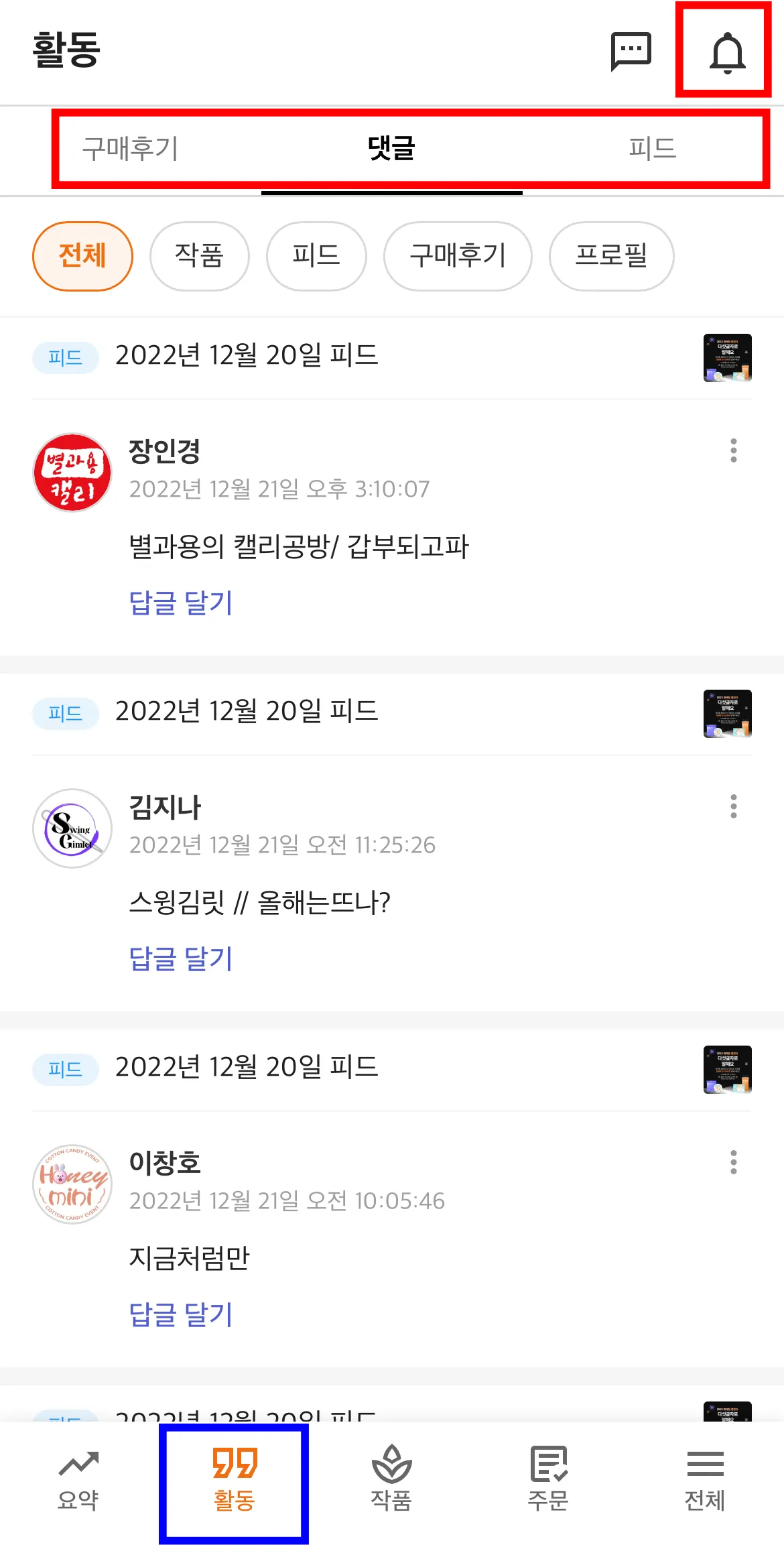Reply to 이창호's comment
This screenshot has width=784, height=1561.
pos(181,1314)
